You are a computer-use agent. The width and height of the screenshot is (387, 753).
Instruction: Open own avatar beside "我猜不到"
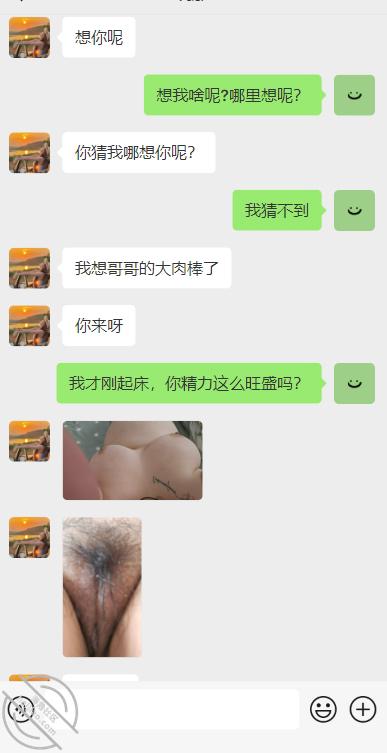coord(354,210)
